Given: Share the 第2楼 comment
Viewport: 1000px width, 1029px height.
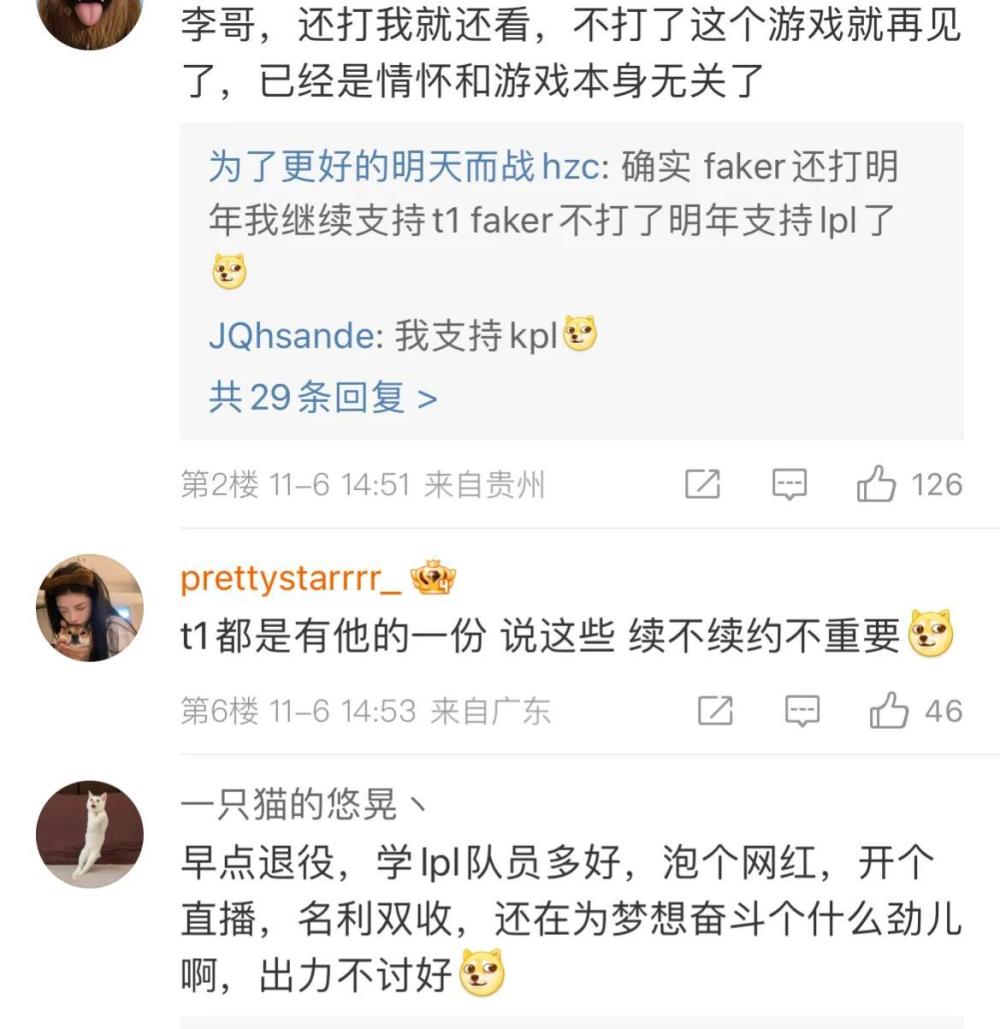Looking at the screenshot, I should pos(702,485).
